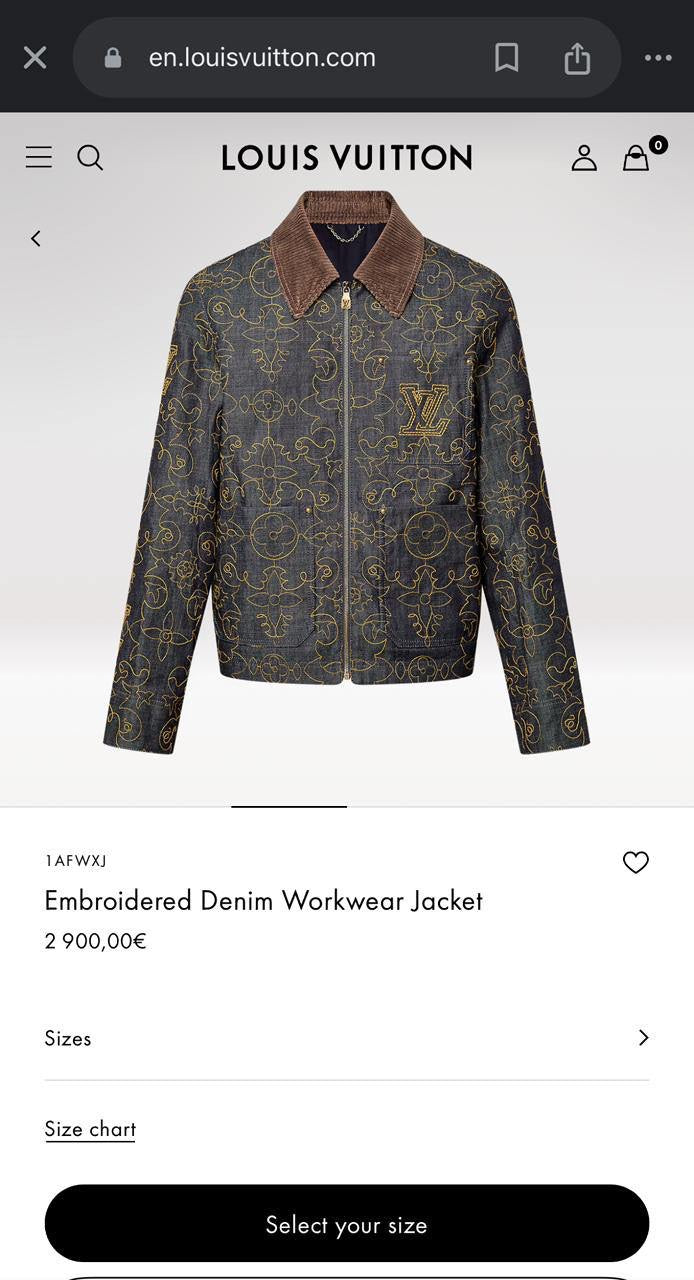Tap Select your size button
Viewport: 694px width, 1280px height.
(346, 1224)
